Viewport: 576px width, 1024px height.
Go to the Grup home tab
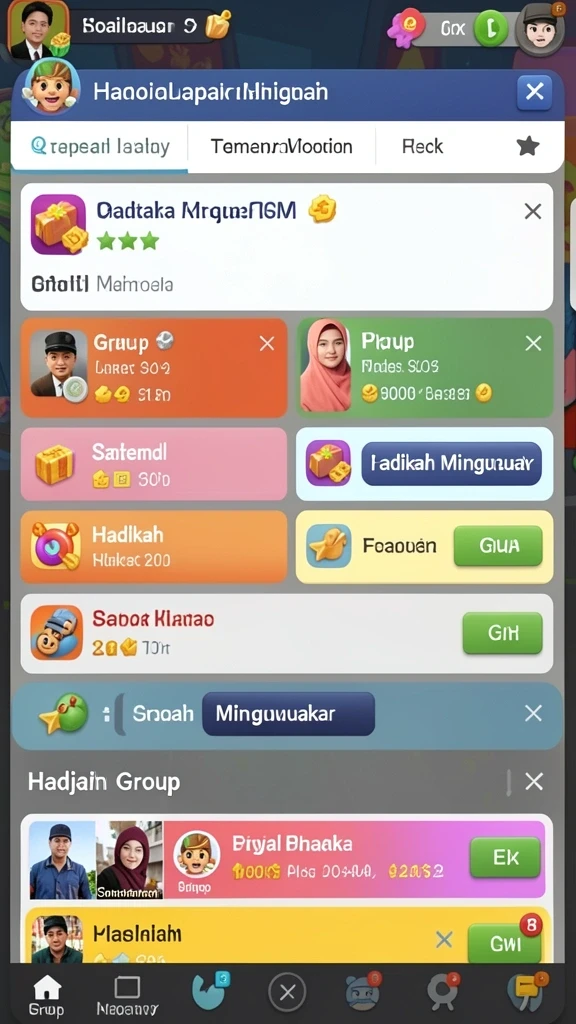pyautogui.click(x=46, y=995)
